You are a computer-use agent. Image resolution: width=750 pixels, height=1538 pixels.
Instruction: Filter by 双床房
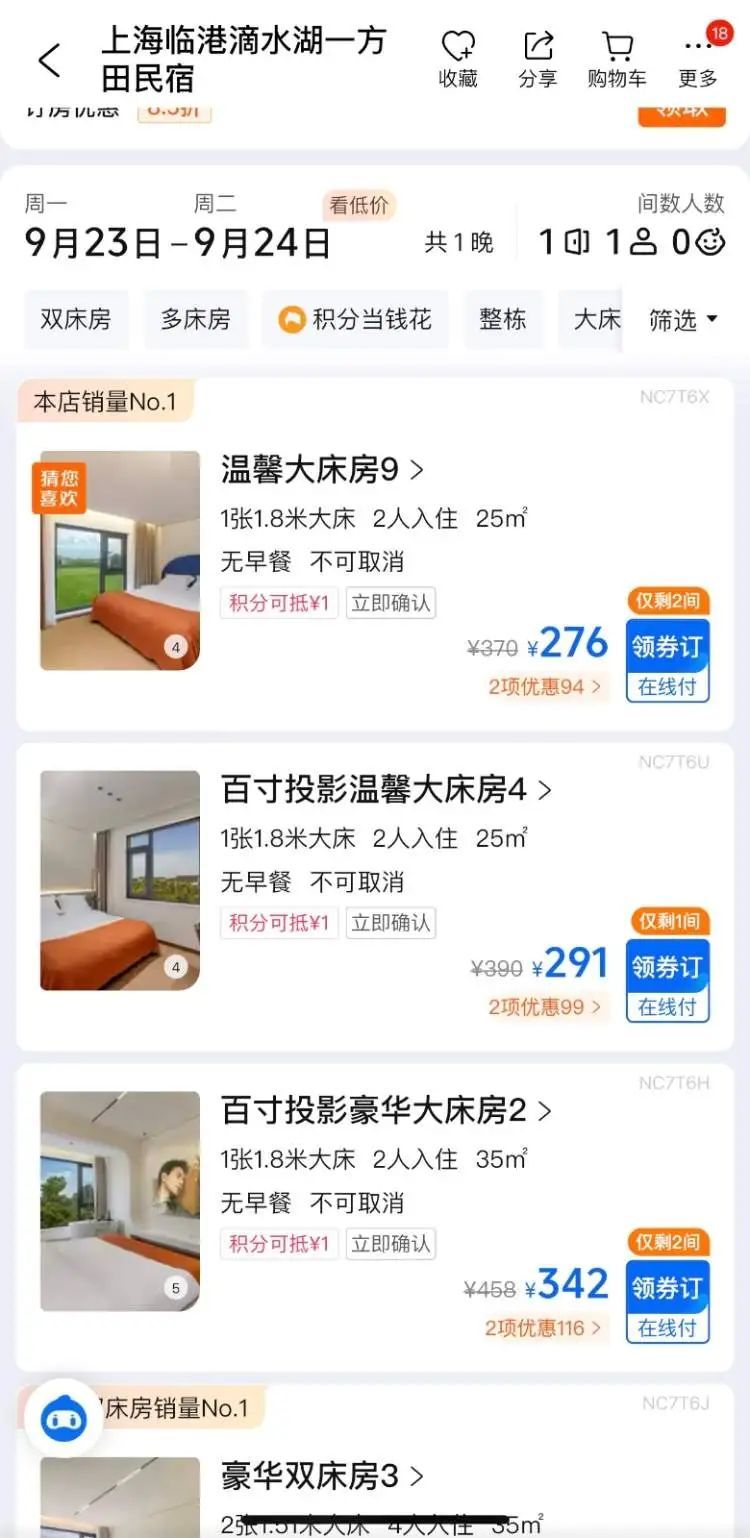pos(76,320)
